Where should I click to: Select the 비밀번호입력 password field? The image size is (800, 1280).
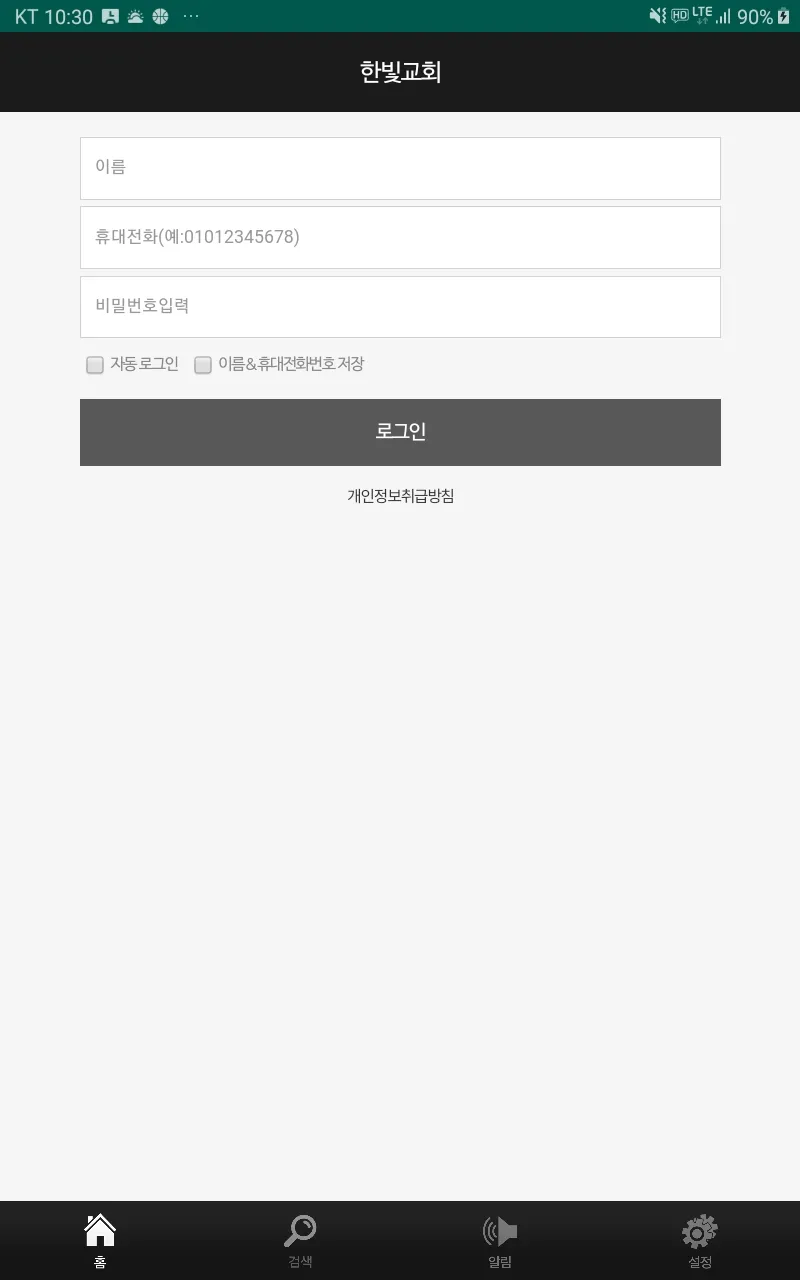pos(400,307)
